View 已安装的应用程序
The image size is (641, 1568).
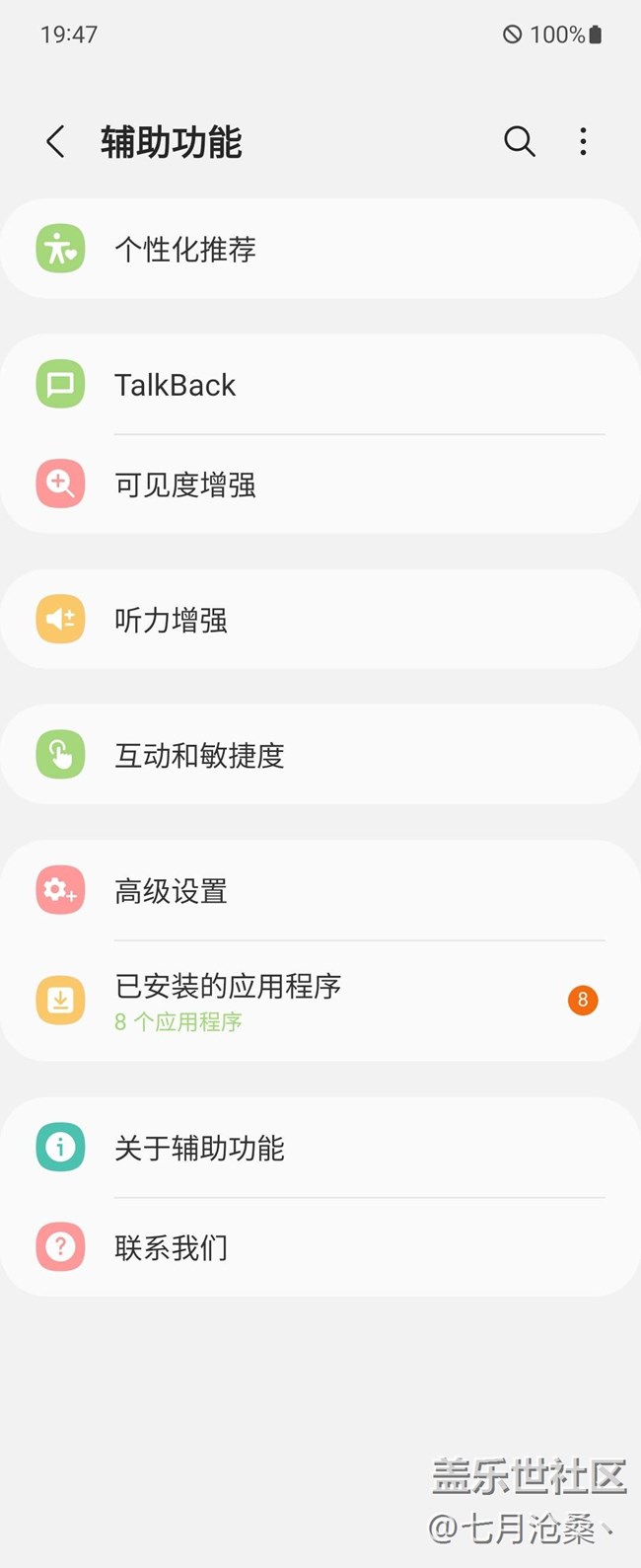coord(320,1001)
